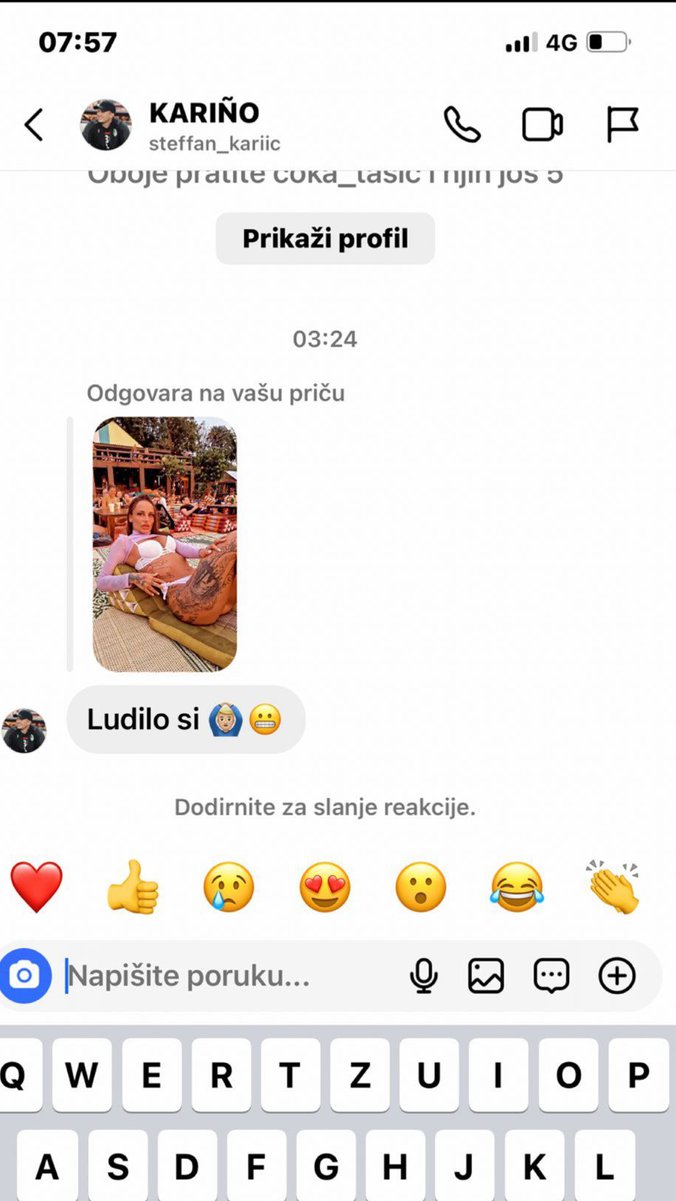
Task: React with the surprised face emoji
Action: coord(421,886)
